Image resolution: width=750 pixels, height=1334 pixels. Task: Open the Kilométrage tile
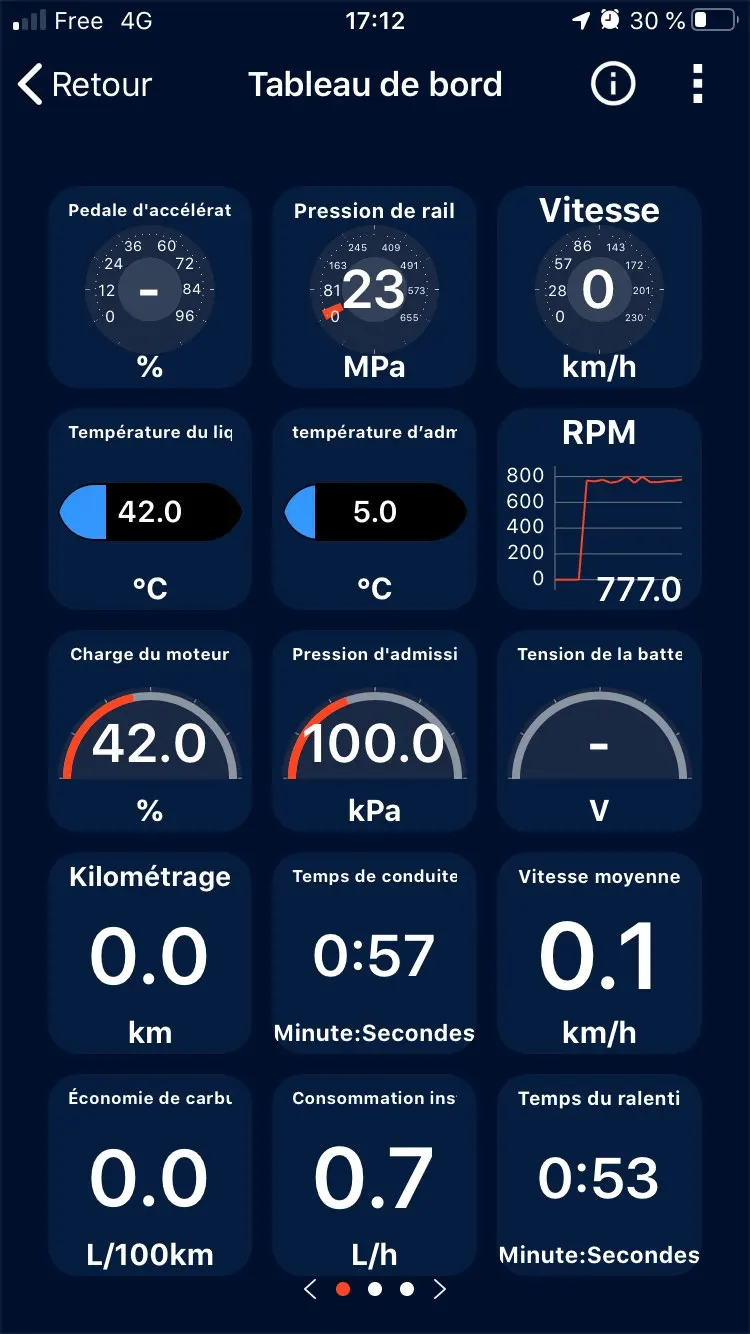(x=150, y=954)
